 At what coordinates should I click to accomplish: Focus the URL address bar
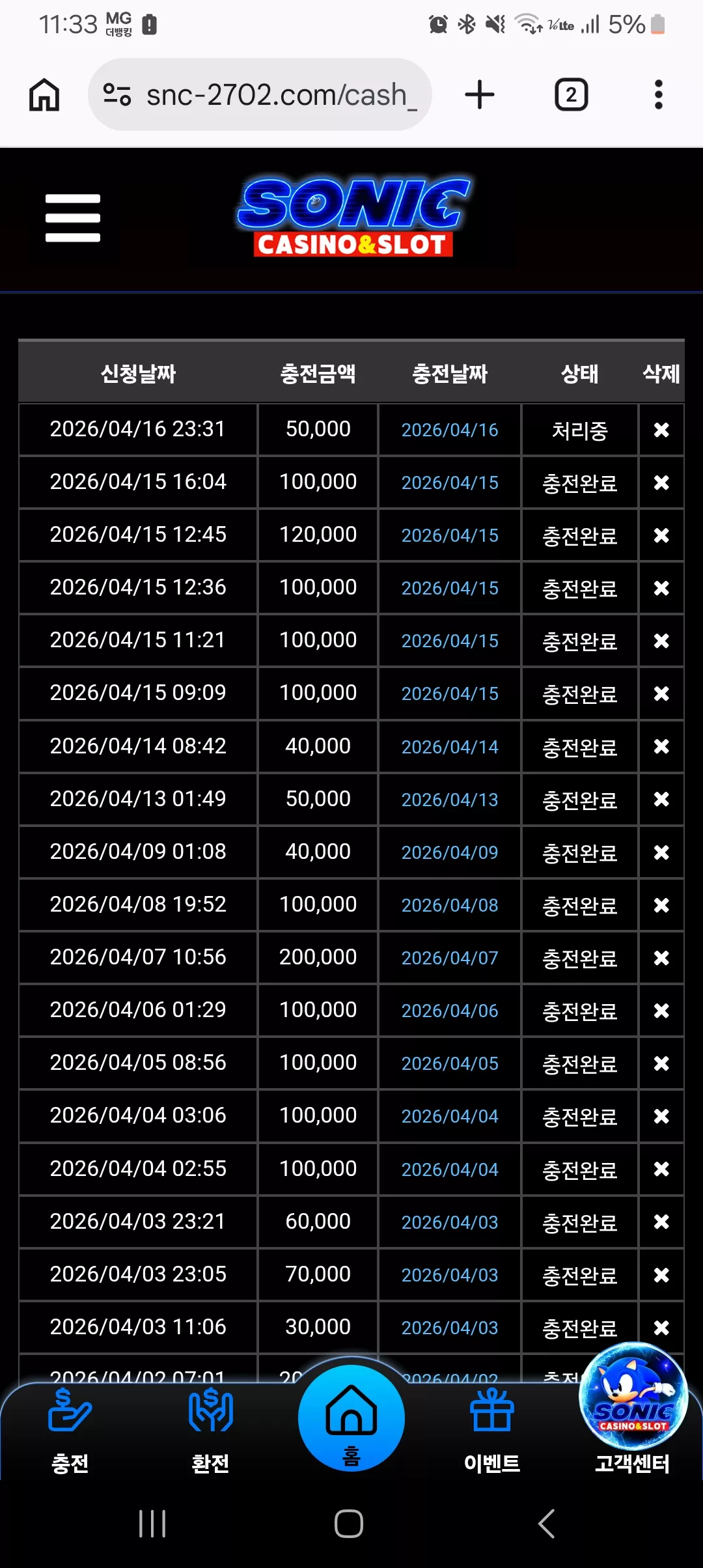pos(260,94)
